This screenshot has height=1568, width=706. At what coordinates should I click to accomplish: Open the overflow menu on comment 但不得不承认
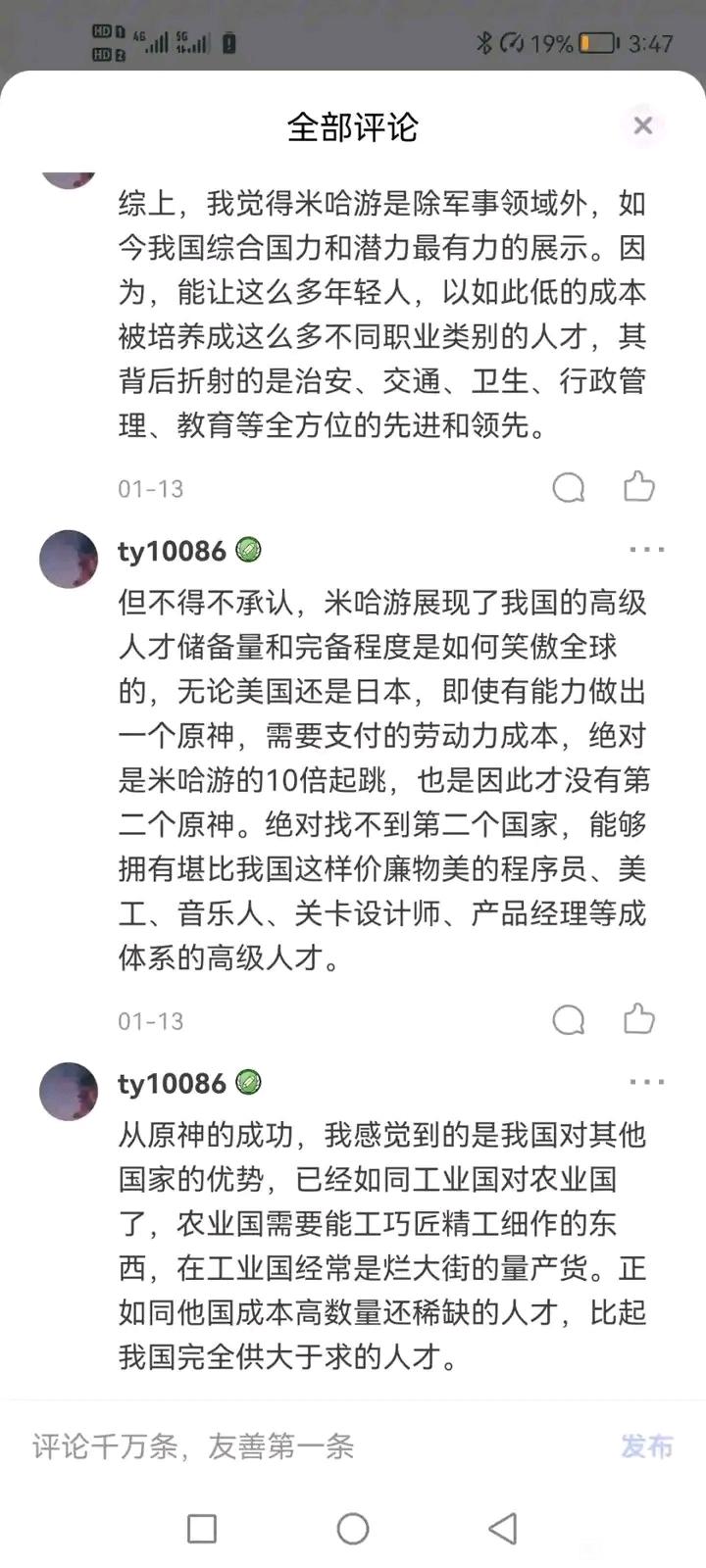click(x=646, y=550)
